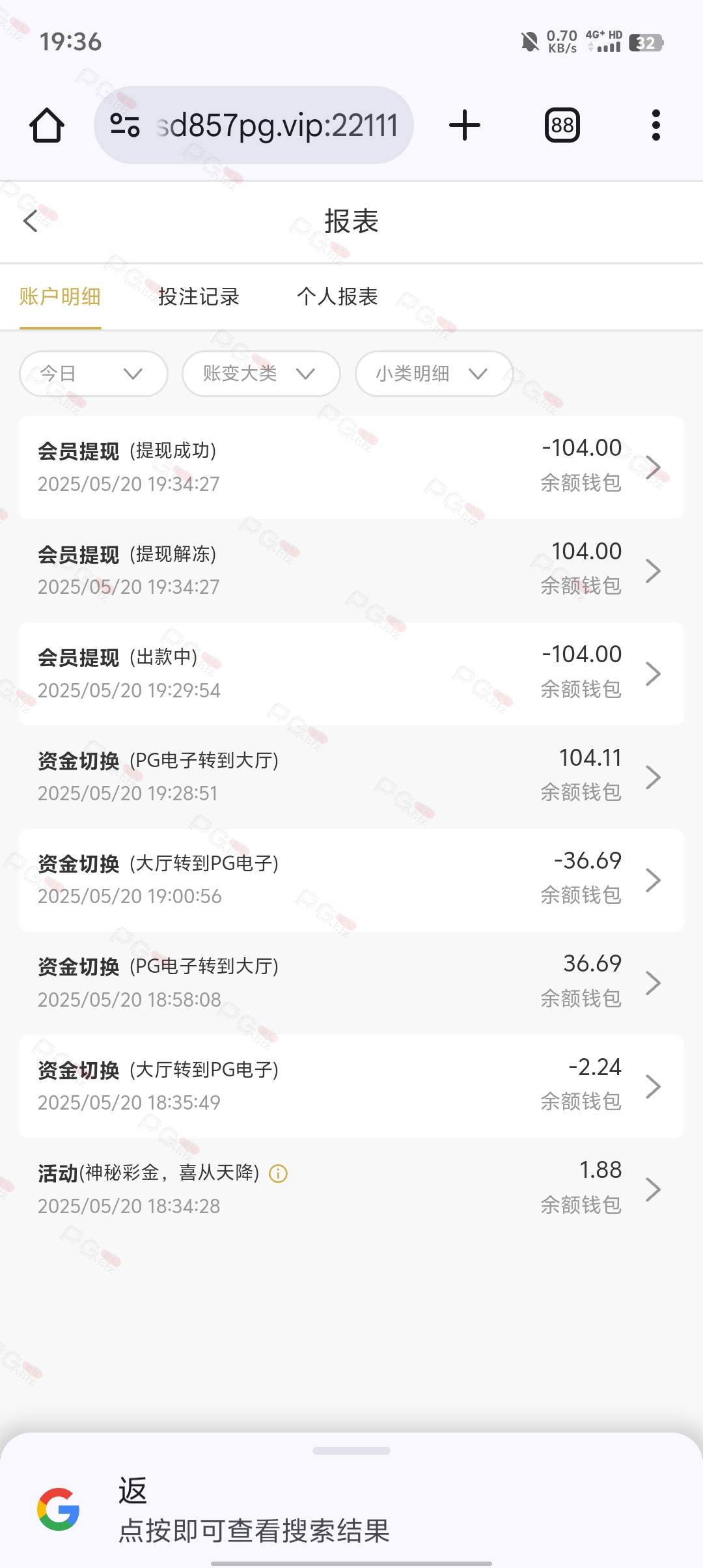
Task: Open the 会员提现 (提现成功) record
Action: tap(351, 467)
